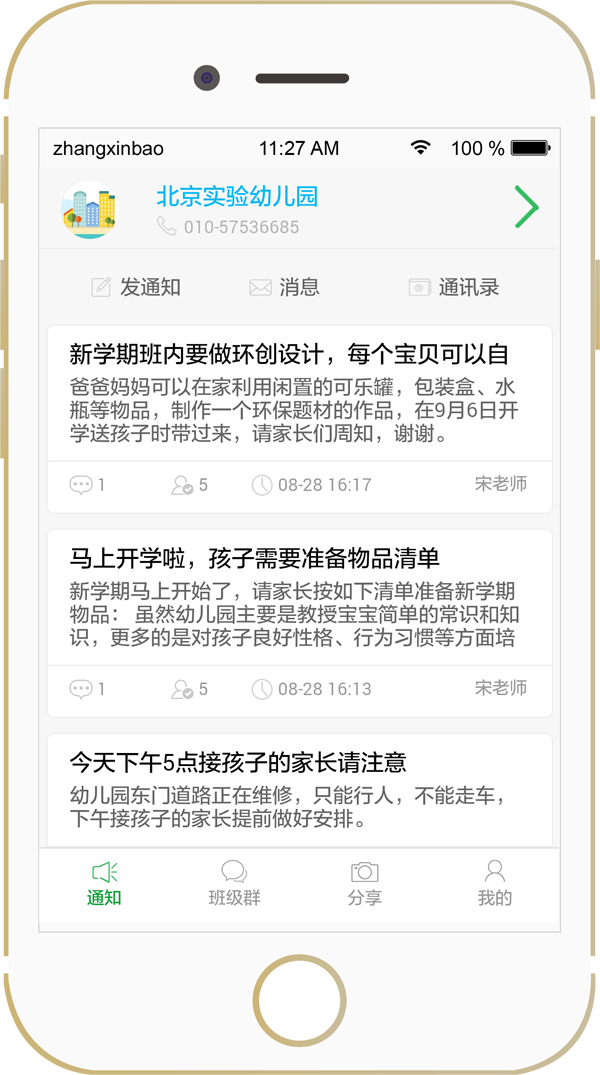The image size is (600, 1075).
Task: Open the 通讯录 contacts
Action: coord(454,288)
